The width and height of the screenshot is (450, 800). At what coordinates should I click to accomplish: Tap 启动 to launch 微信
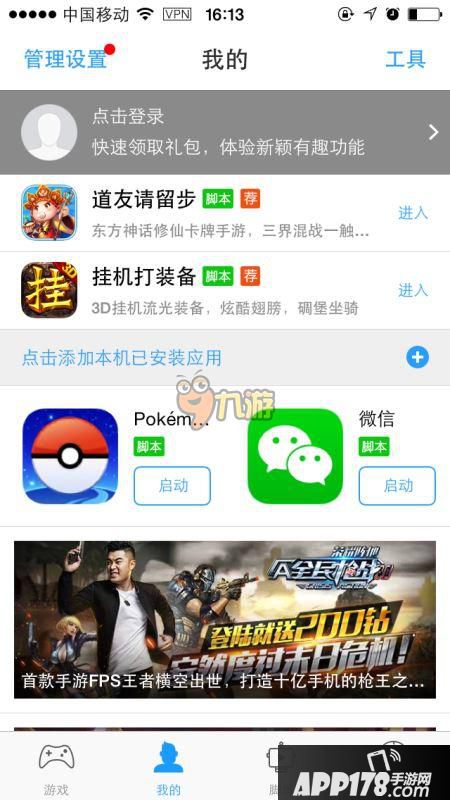(397, 486)
